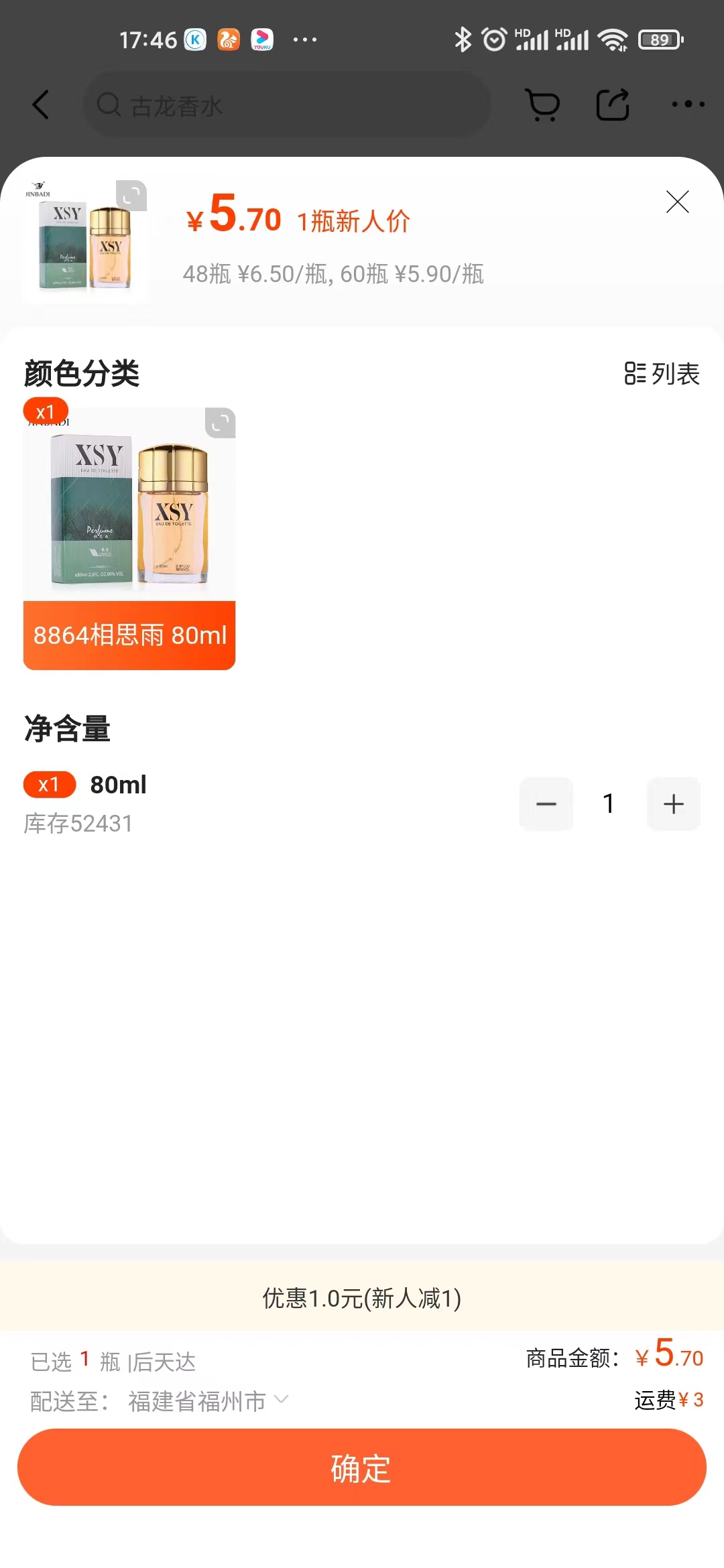Open the shopping cart
This screenshot has height=1568, width=724.
pos(543,105)
